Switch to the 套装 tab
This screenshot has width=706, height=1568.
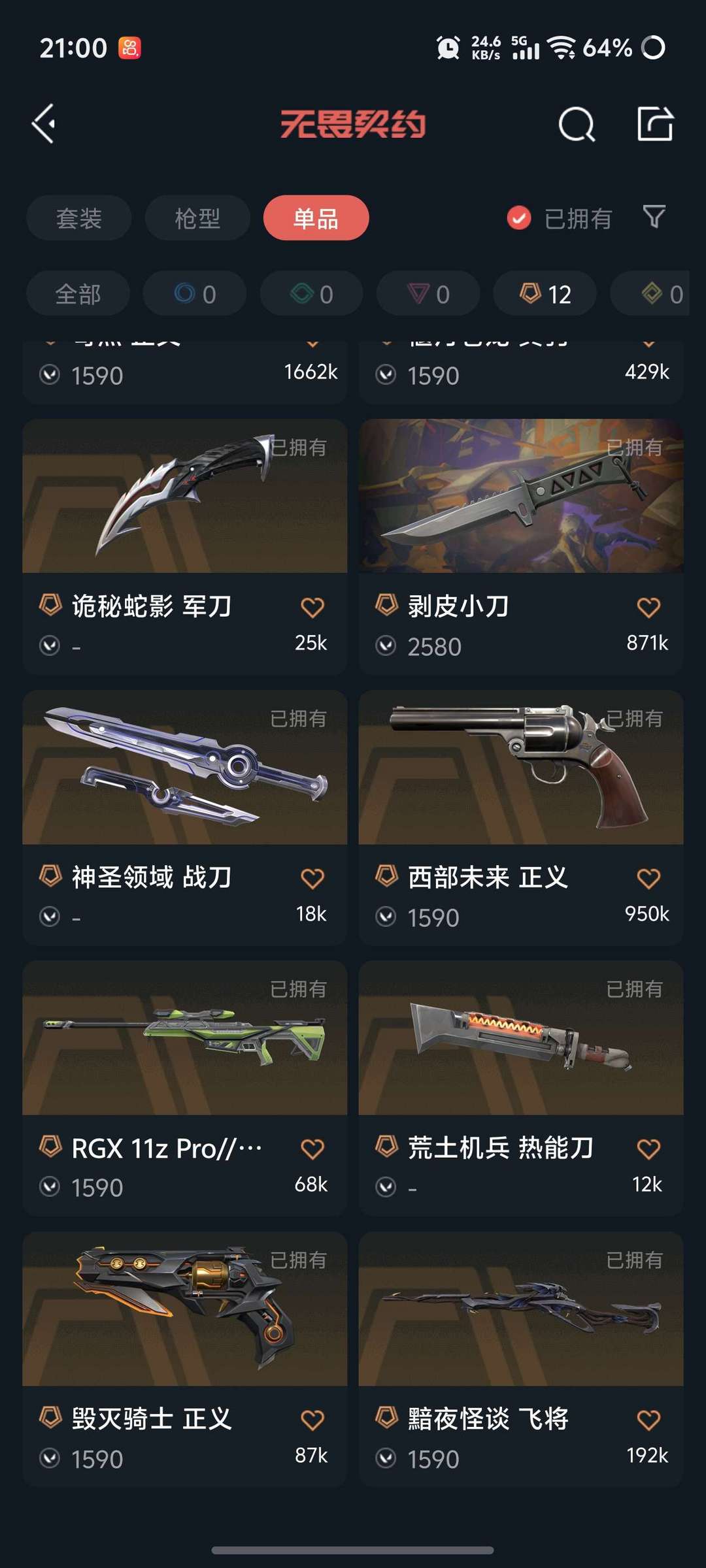[x=78, y=218]
